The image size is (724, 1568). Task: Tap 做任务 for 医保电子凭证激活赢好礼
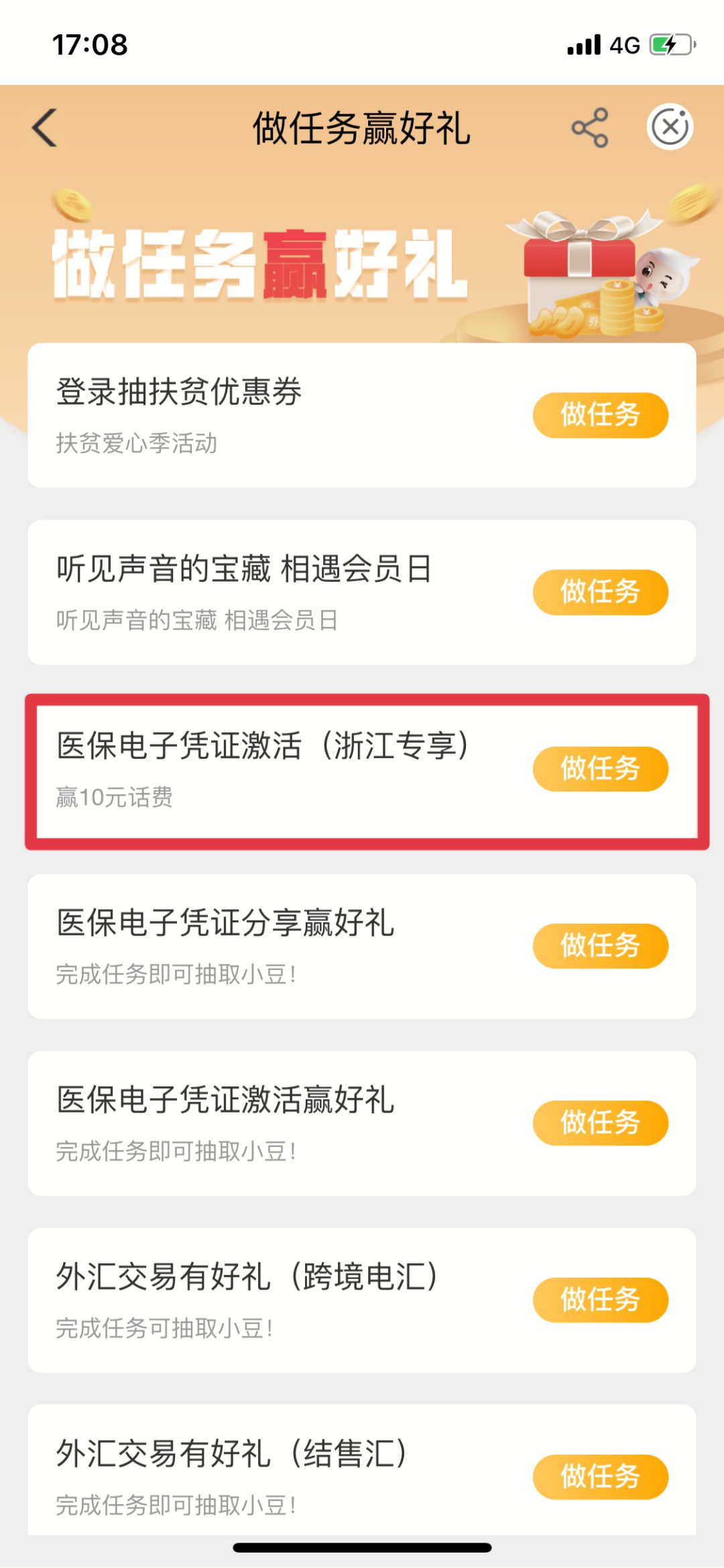pos(600,1123)
